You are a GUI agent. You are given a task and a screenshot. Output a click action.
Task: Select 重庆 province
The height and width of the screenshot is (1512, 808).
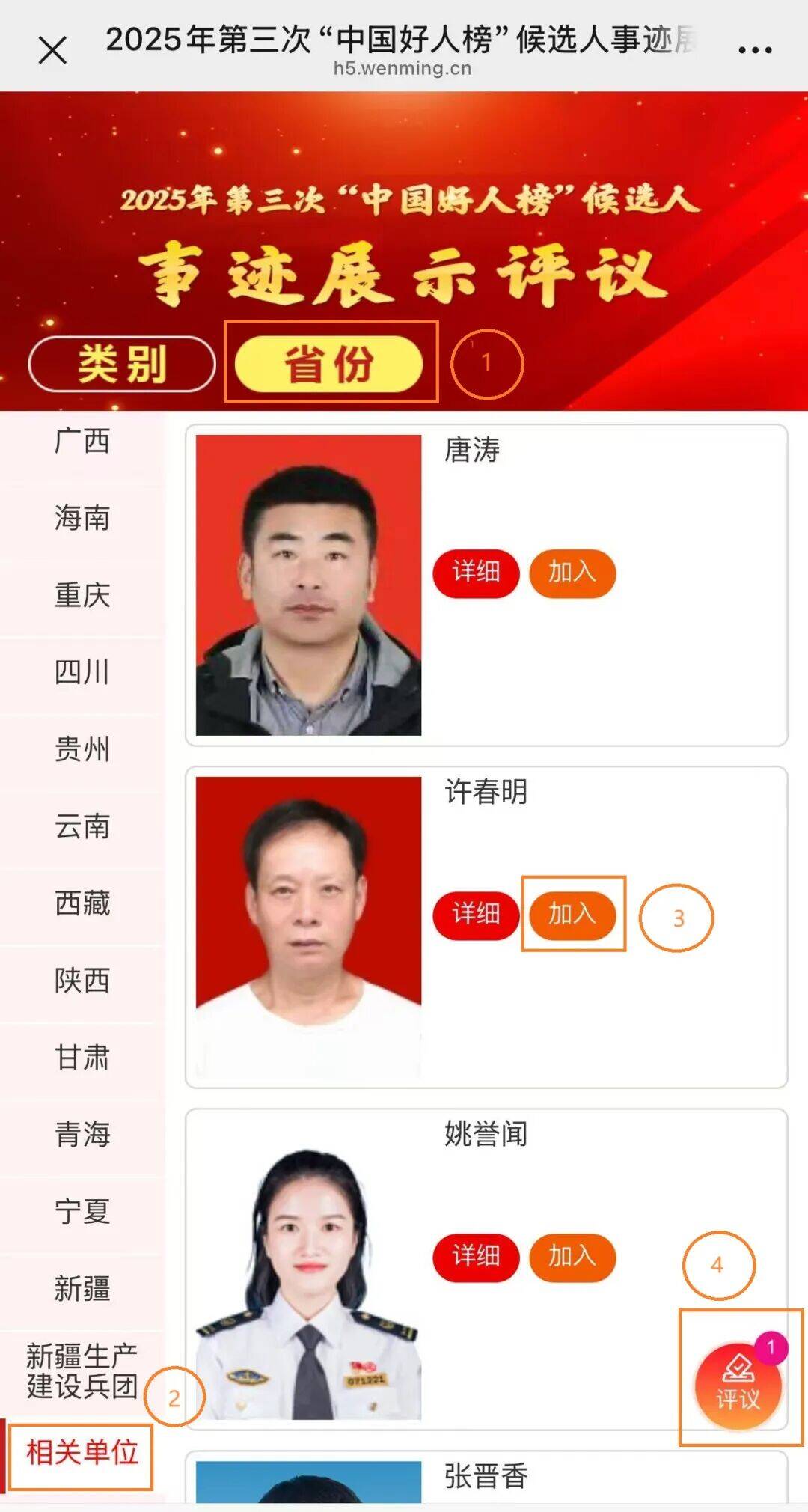(82, 596)
